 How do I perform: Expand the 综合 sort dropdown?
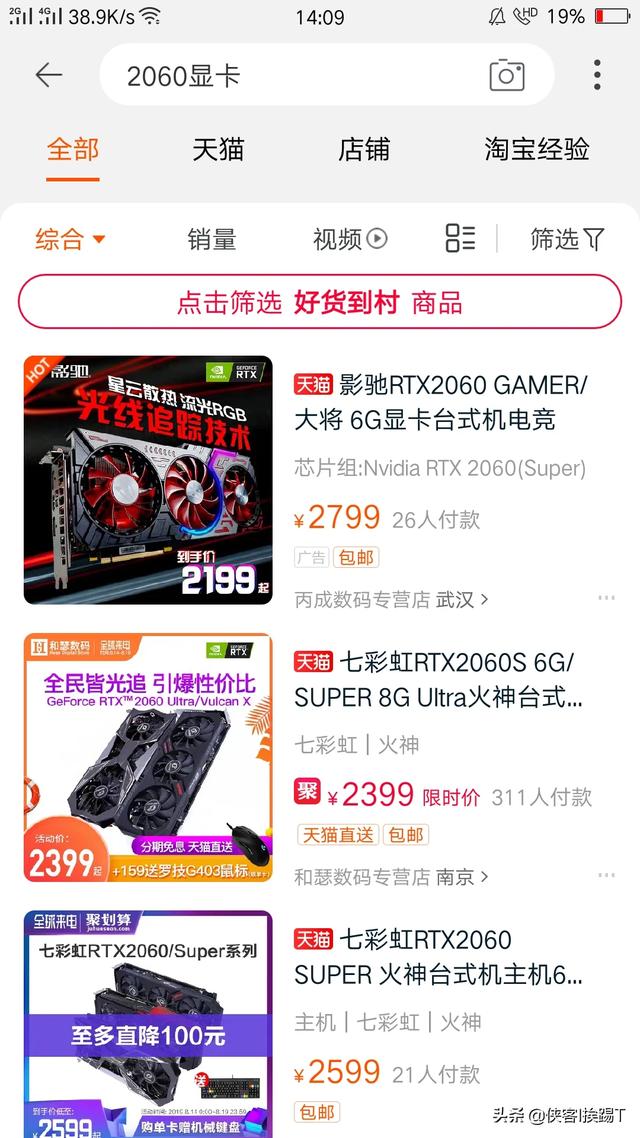70,239
